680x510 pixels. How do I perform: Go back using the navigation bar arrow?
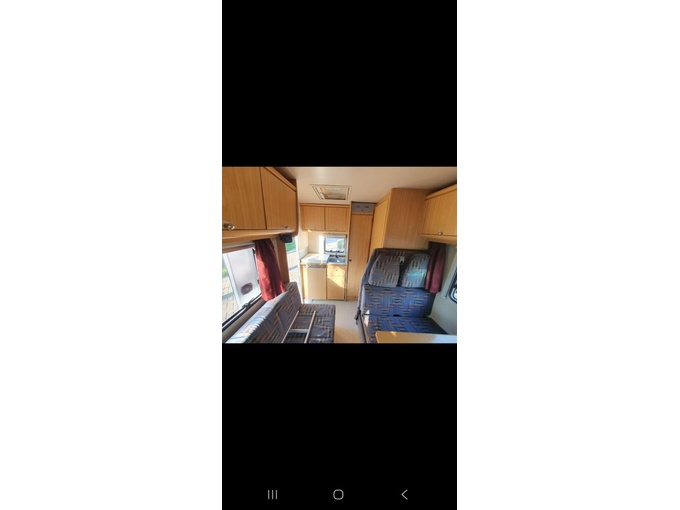click(404, 494)
